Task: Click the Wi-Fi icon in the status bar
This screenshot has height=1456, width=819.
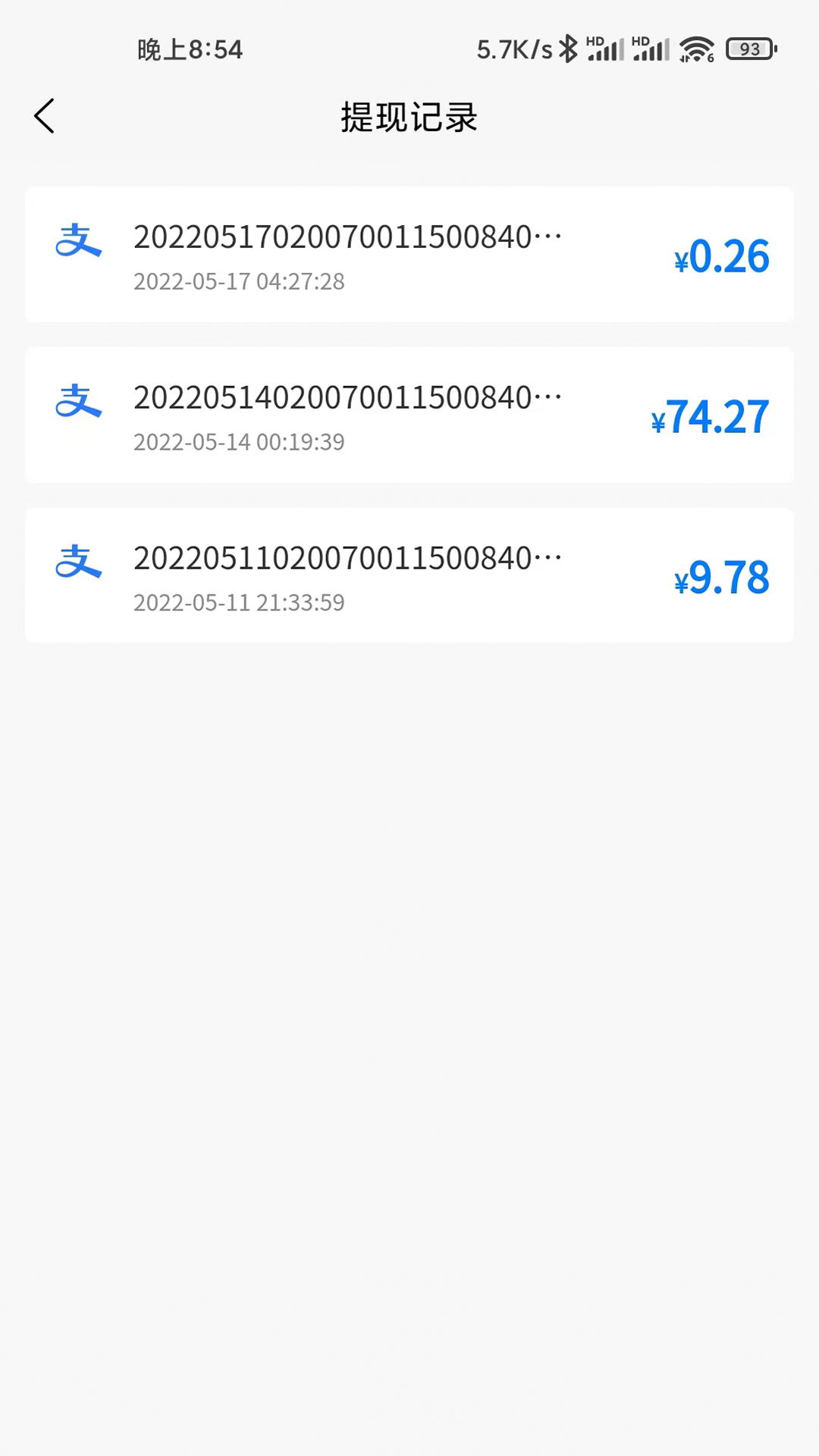Action: coord(695,48)
